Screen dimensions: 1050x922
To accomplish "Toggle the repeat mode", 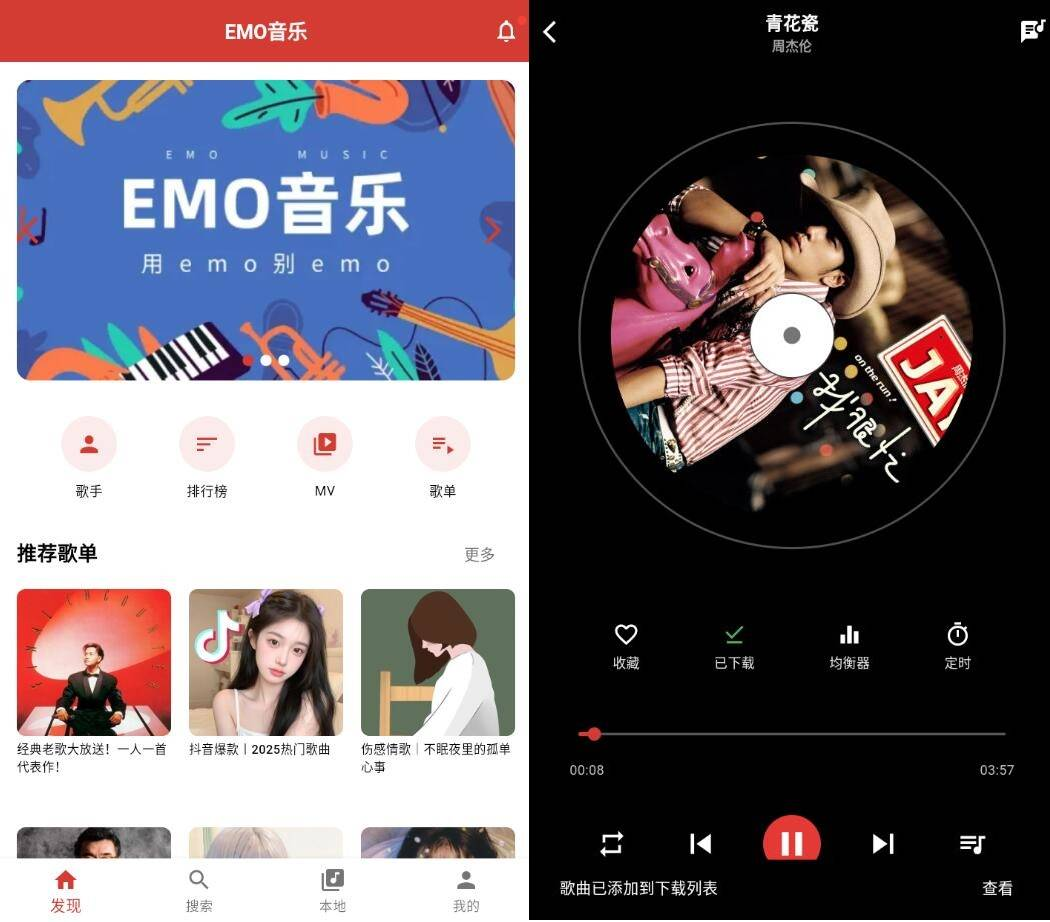I will pos(611,844).
